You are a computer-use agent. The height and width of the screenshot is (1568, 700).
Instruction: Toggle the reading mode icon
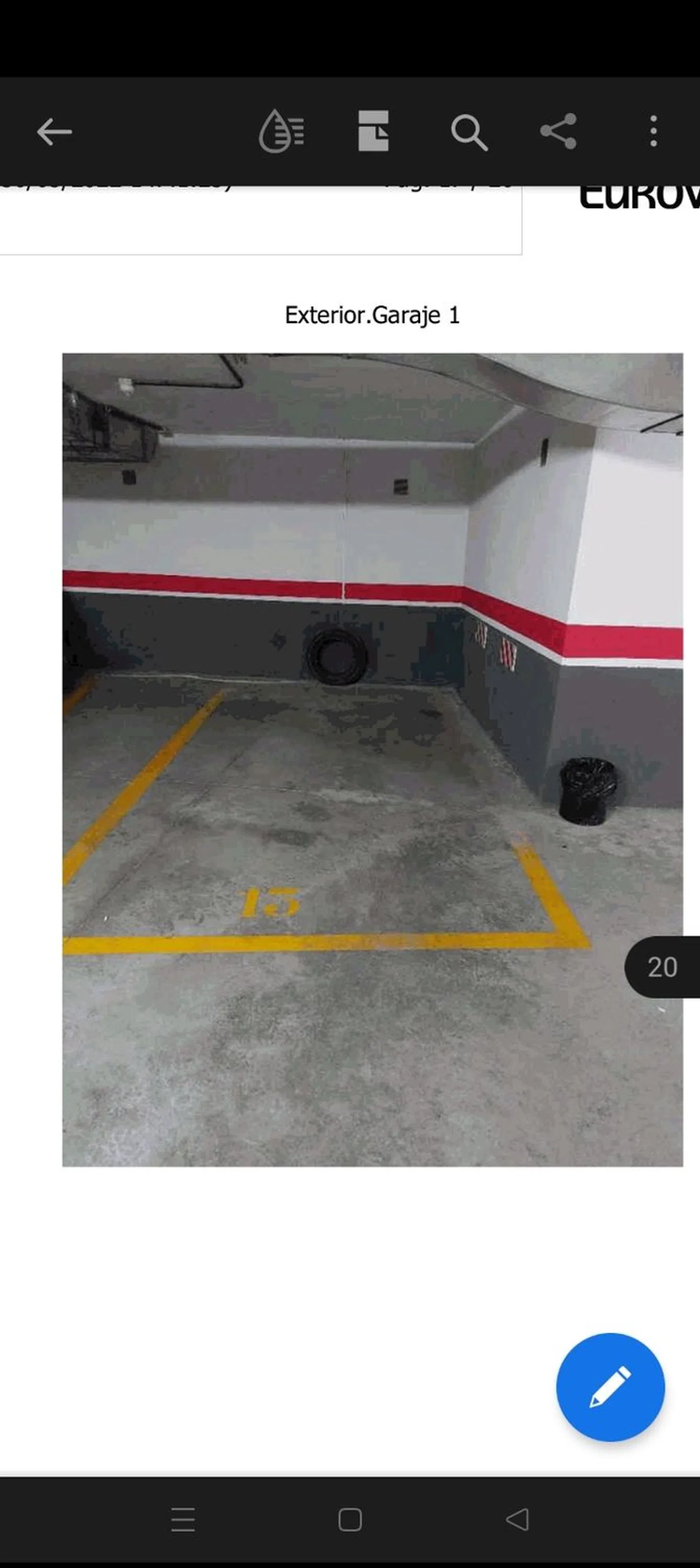pos(281,132)
